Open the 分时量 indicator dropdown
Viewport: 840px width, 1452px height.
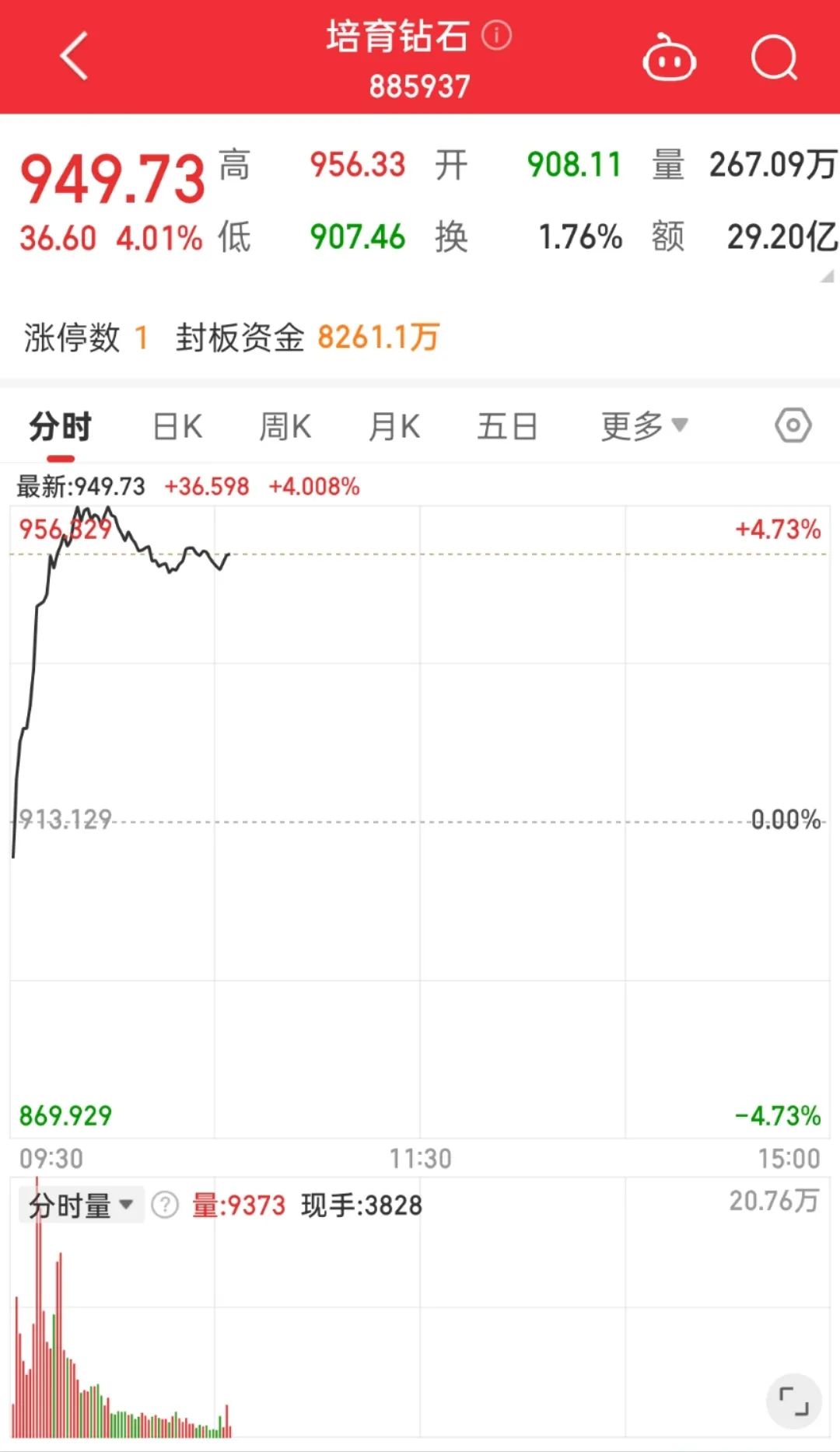tap(81, 1206)
